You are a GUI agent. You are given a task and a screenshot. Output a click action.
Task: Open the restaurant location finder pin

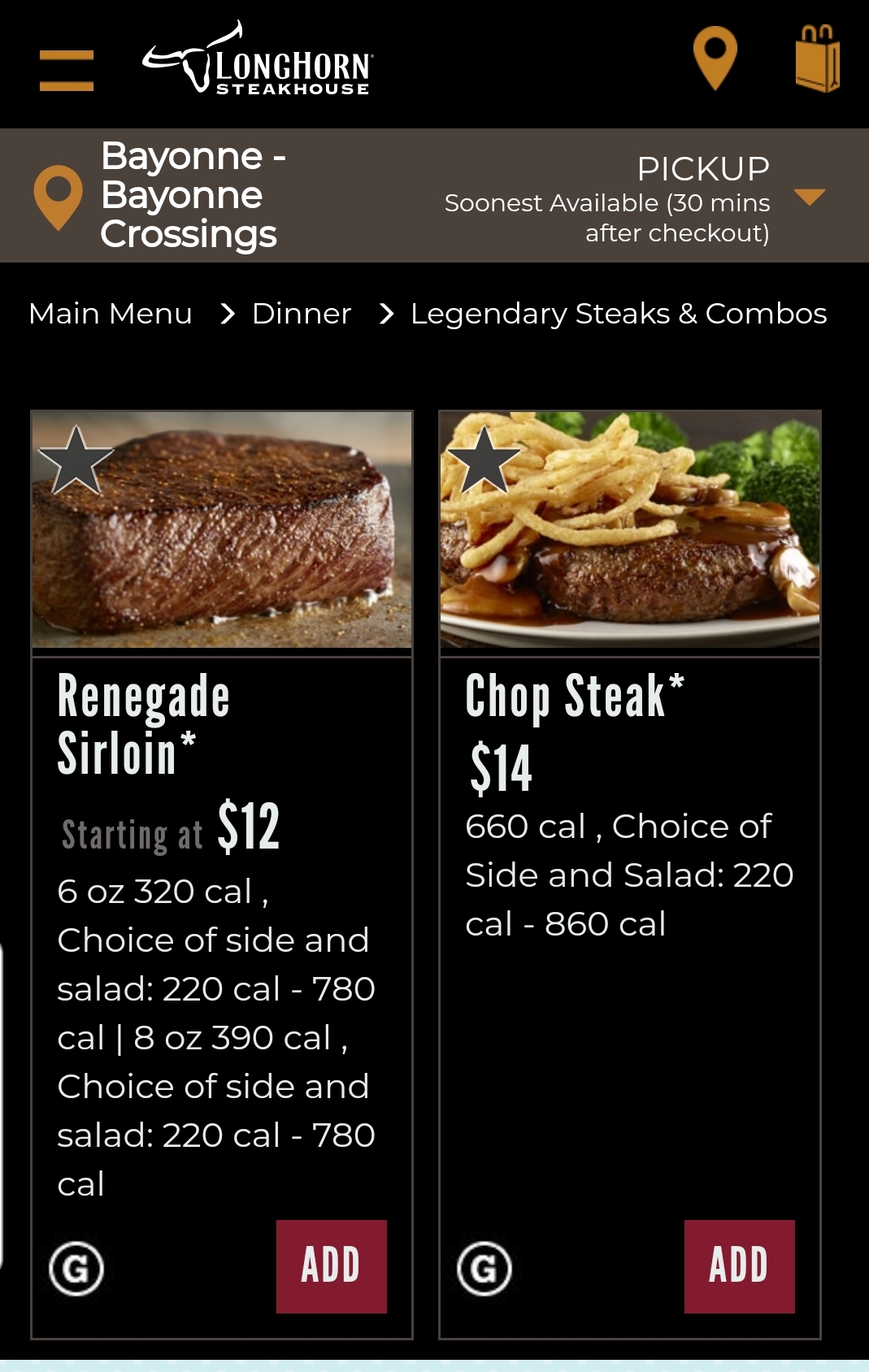coord(715,59)
